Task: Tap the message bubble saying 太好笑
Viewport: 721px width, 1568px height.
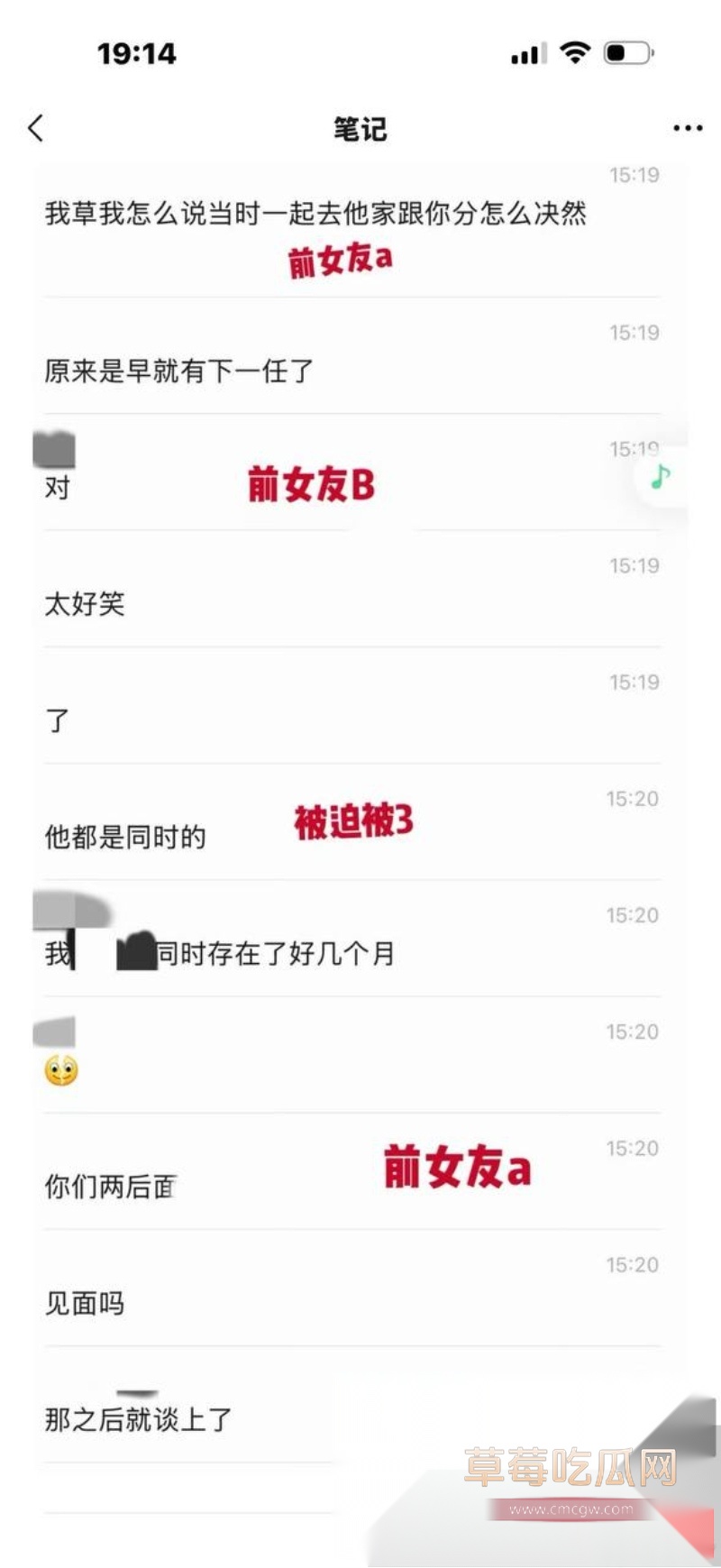Action: point(86,604)
